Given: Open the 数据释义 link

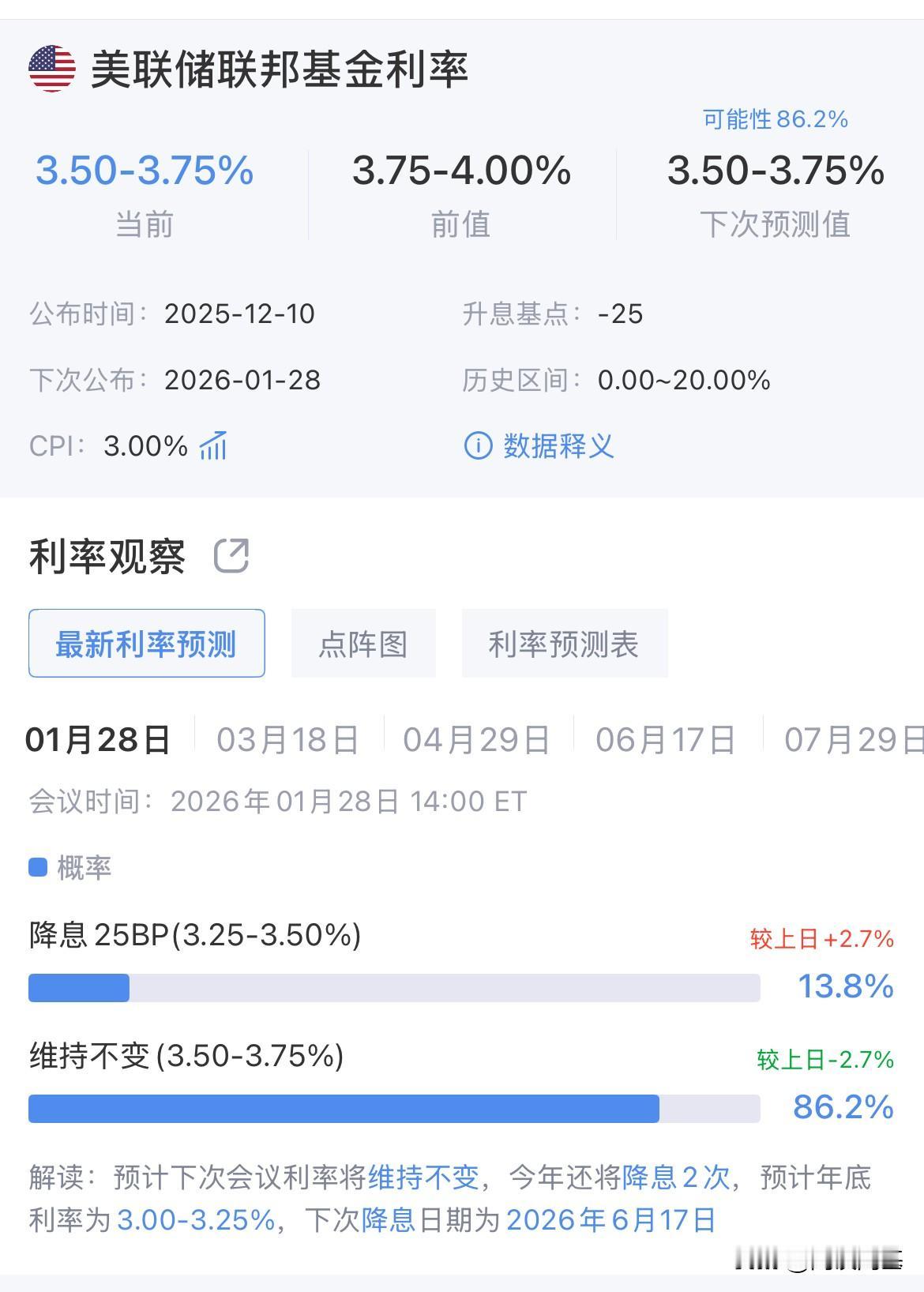Looking at the screenshot, I should [558, 447].
